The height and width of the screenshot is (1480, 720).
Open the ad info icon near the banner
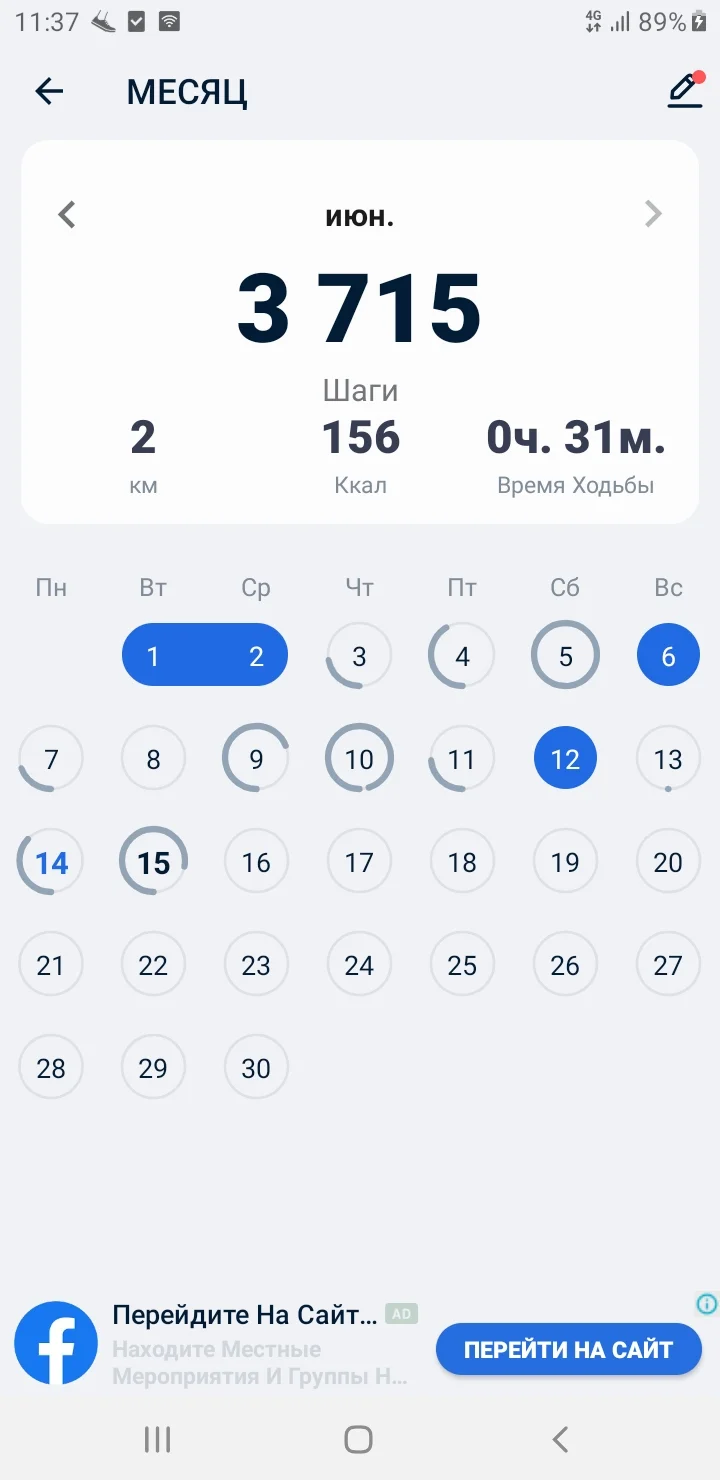coord(706,1305)
